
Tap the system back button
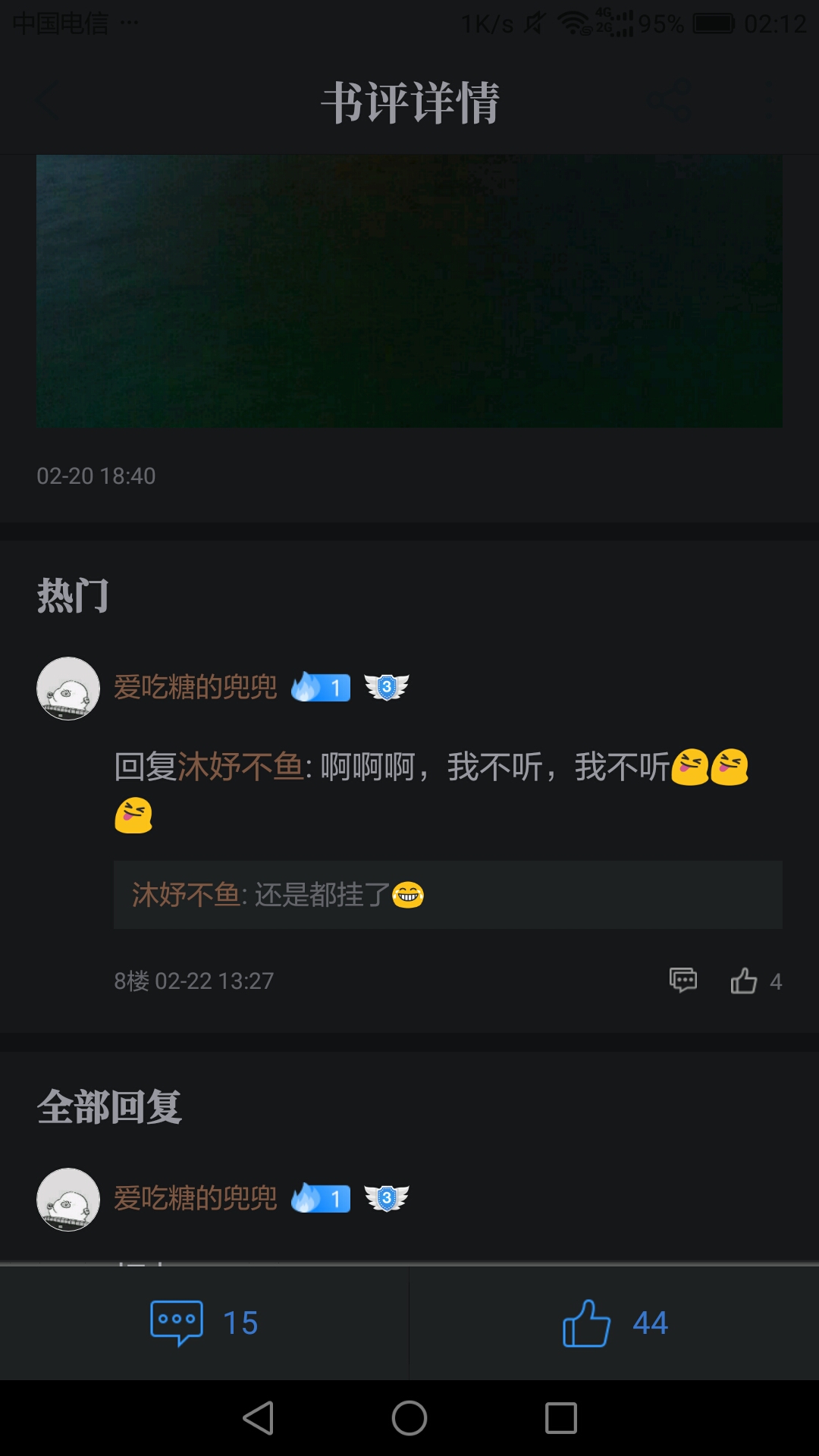click(x=258, y=1418)
